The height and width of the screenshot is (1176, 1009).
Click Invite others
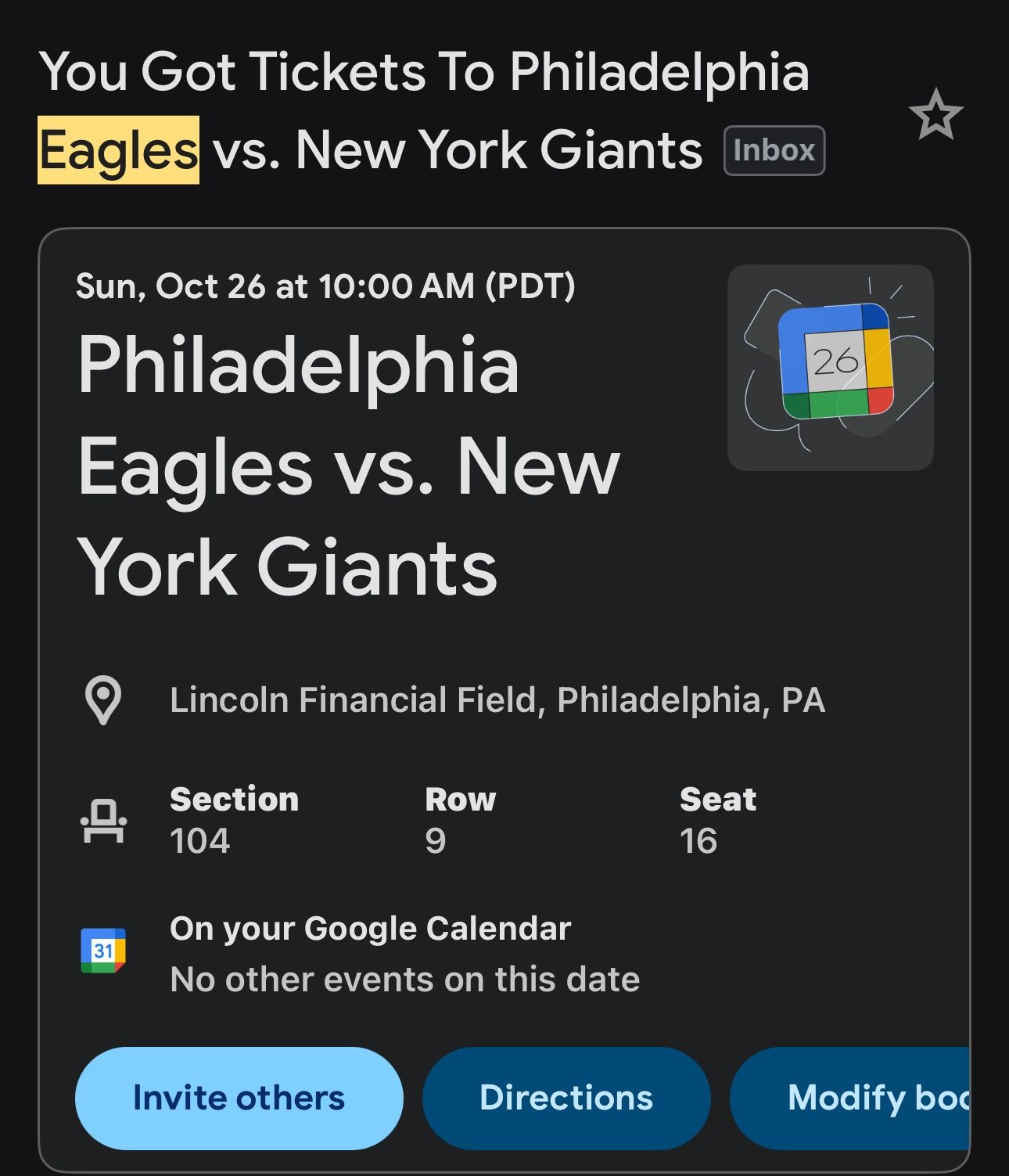click(238, 1098)
